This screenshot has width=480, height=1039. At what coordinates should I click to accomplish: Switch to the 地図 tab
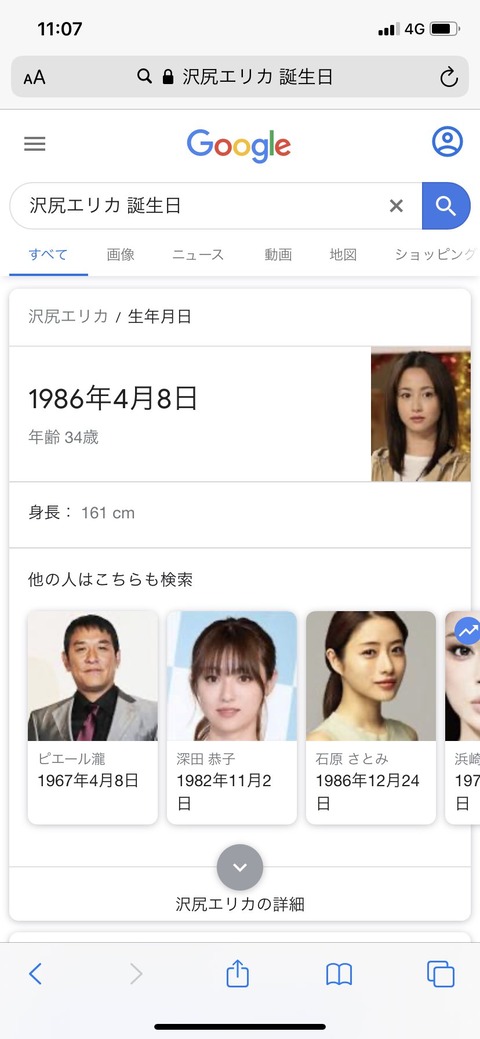pyautogui.click(x=343, y=254)
